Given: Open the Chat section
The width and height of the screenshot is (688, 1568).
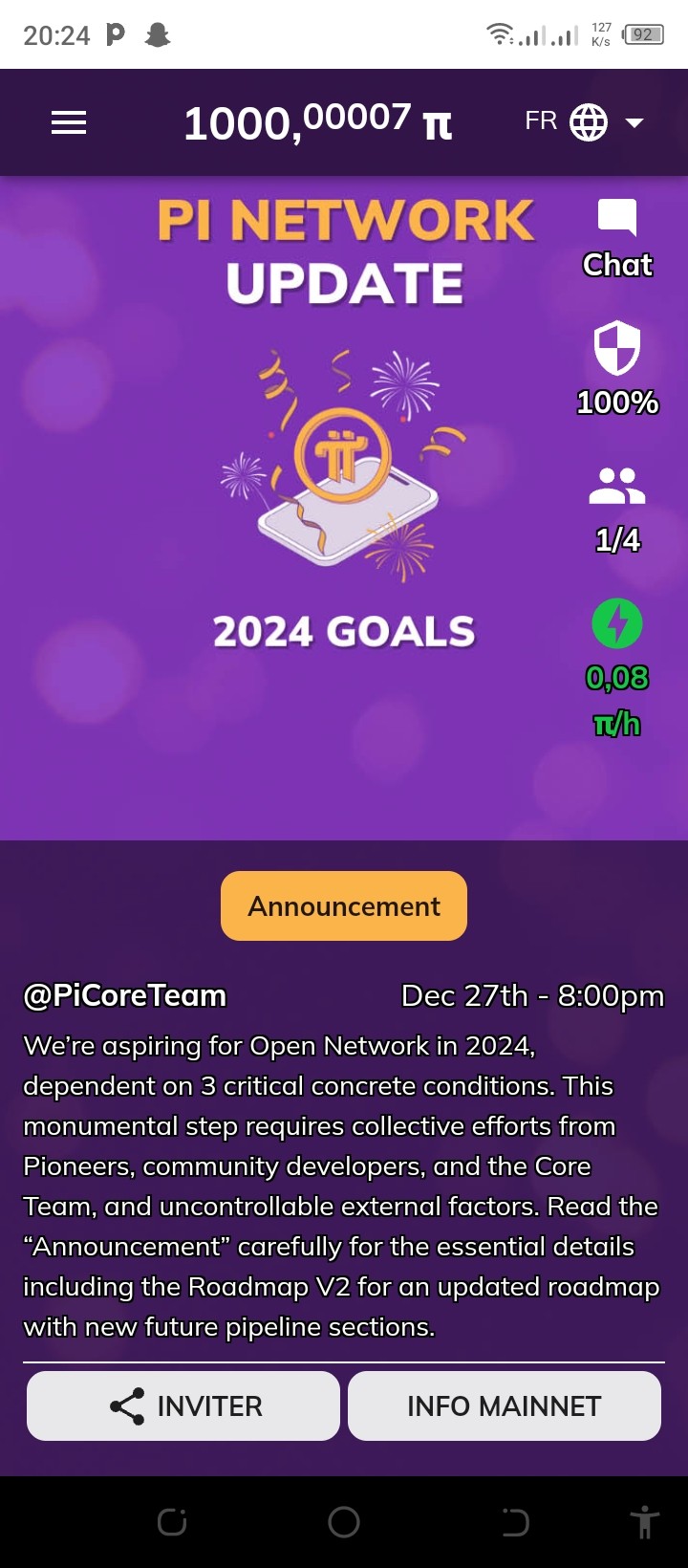Looking at the screenshot, I should (x=617, y=239).
